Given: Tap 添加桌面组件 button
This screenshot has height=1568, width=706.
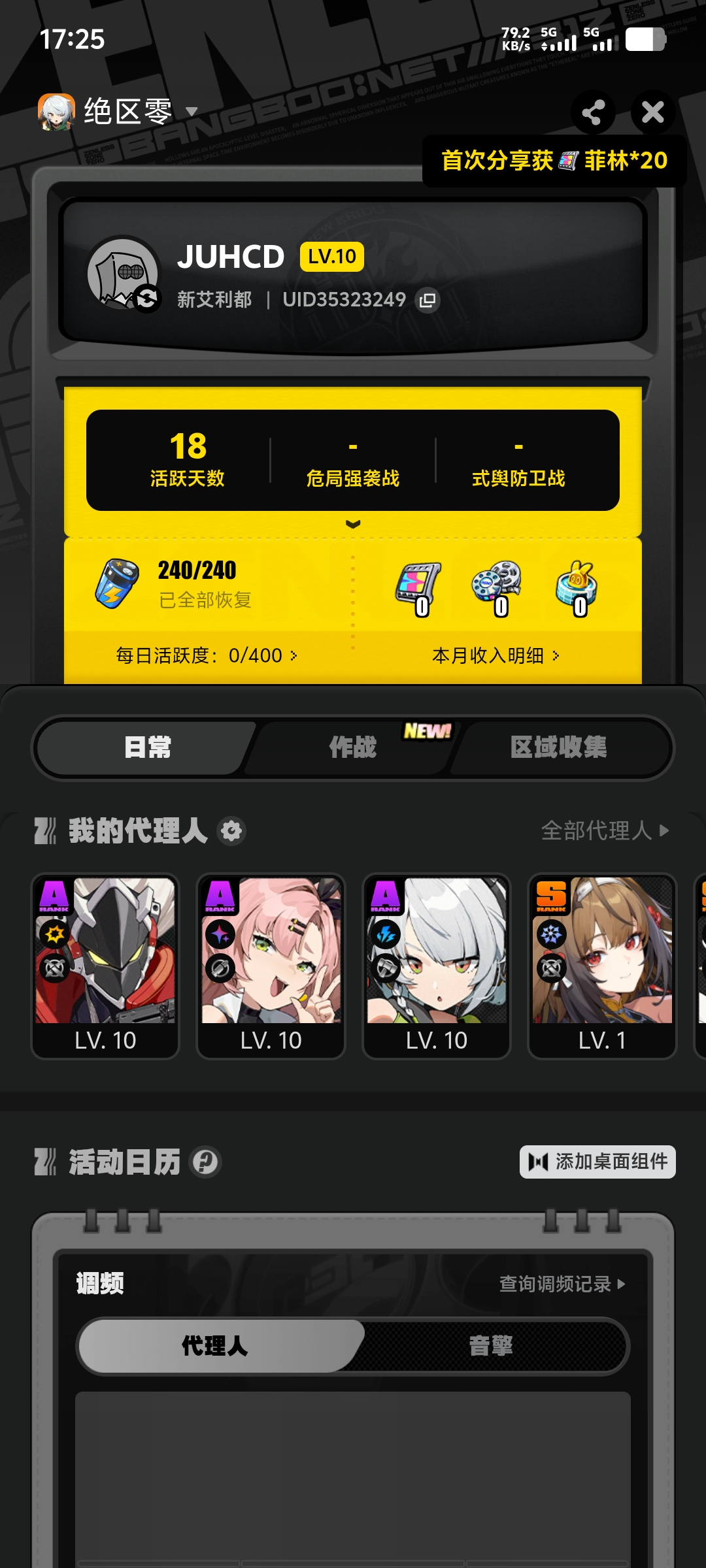Looking at the screenshot, I should pos(597,1162).
